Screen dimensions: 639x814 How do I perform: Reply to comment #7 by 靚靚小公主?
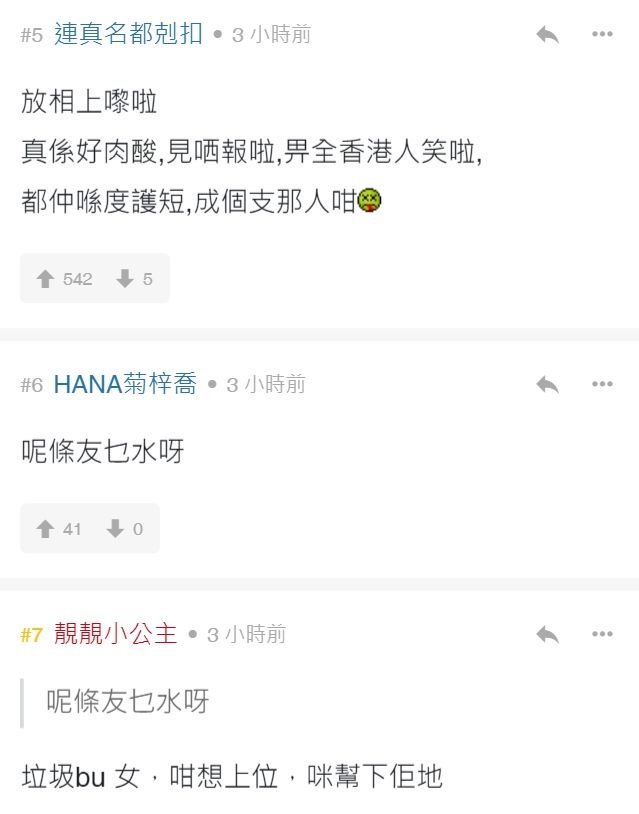547,634
